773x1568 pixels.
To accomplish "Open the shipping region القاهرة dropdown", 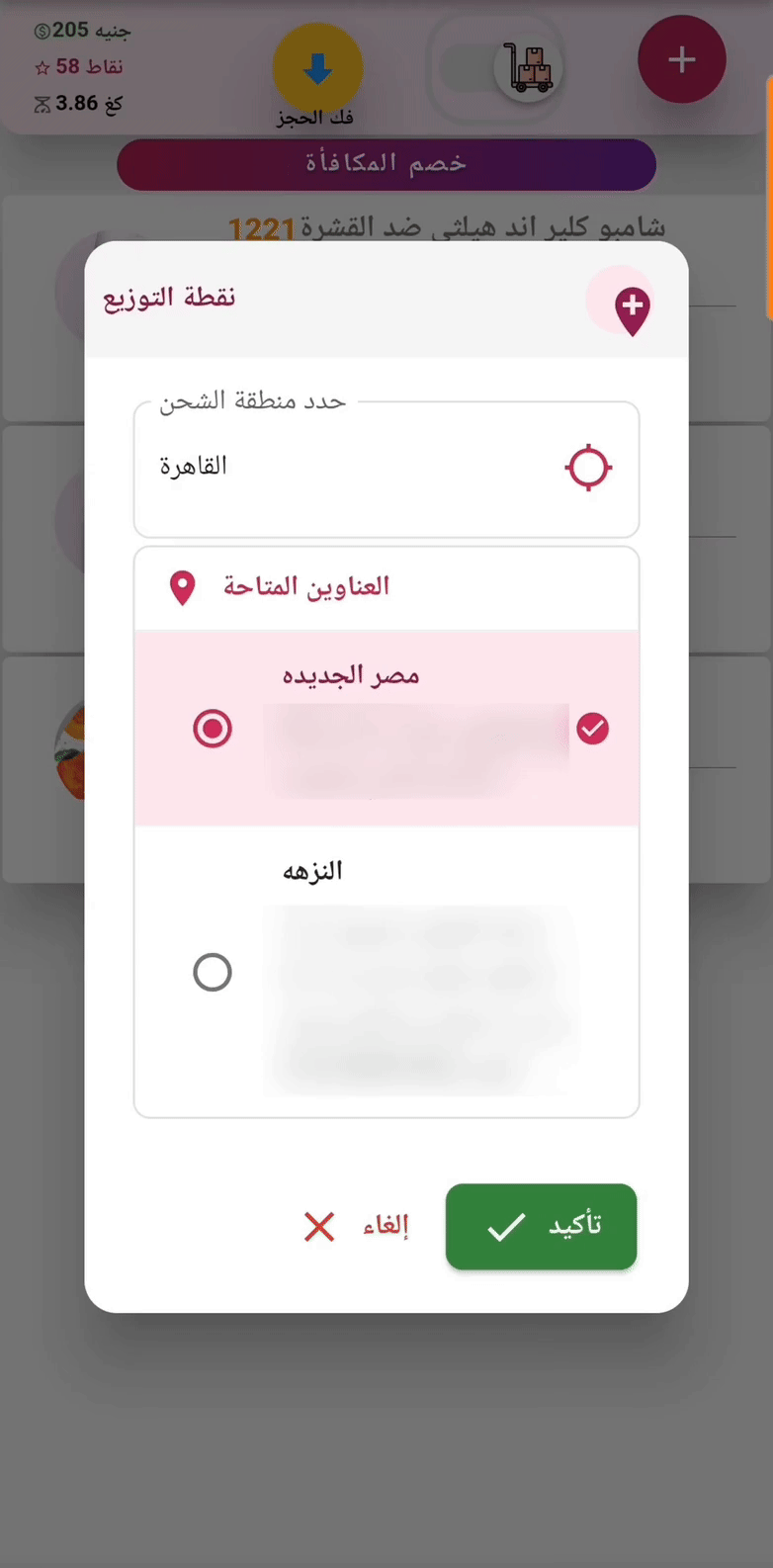I will pyautogui.click(x=386, y=468).
